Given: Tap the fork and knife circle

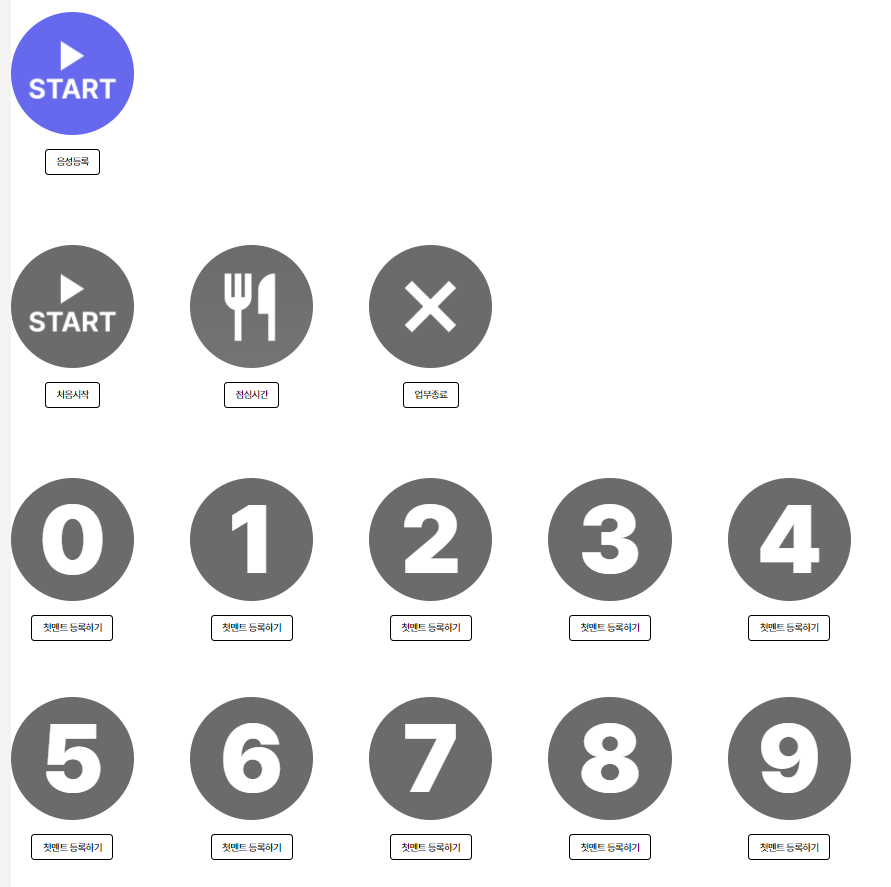Looking at the screenshot, I should (x=251, y=307).
